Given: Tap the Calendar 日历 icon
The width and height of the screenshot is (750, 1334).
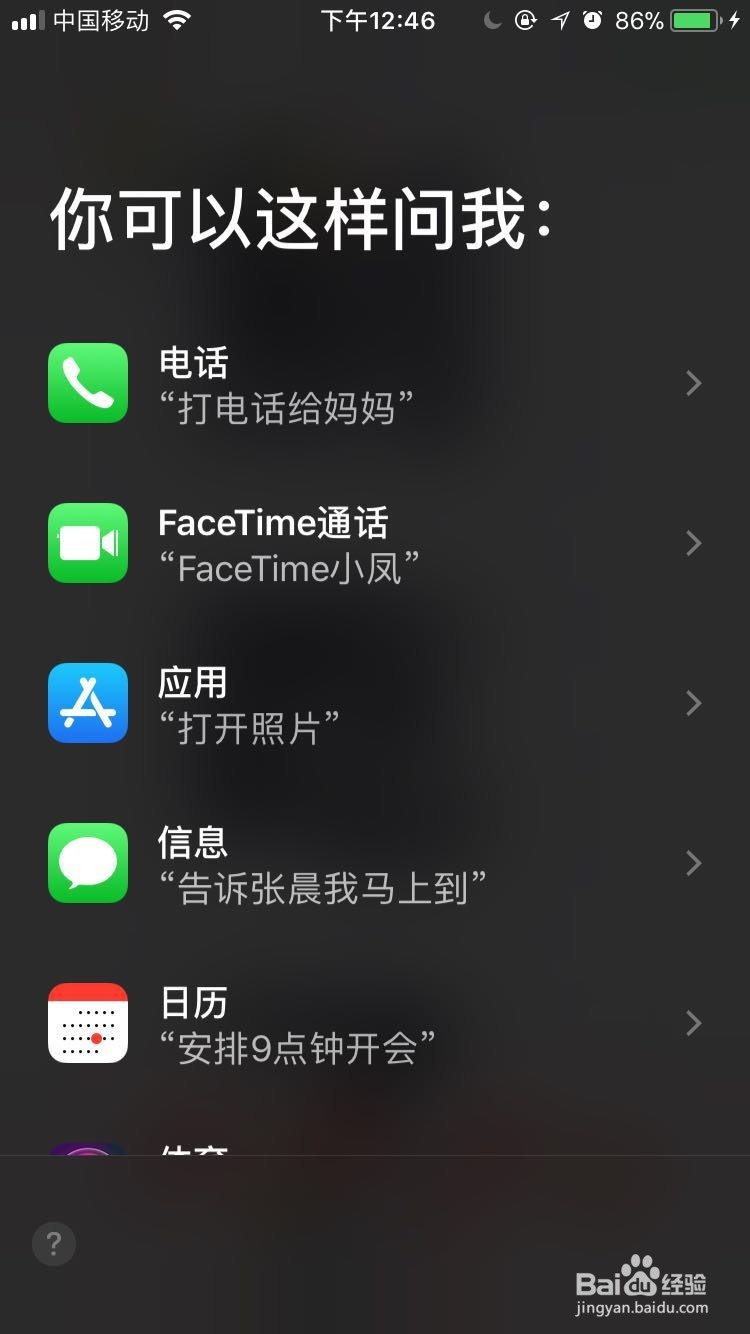Looking at the screenshot, I should (88, 1023).
